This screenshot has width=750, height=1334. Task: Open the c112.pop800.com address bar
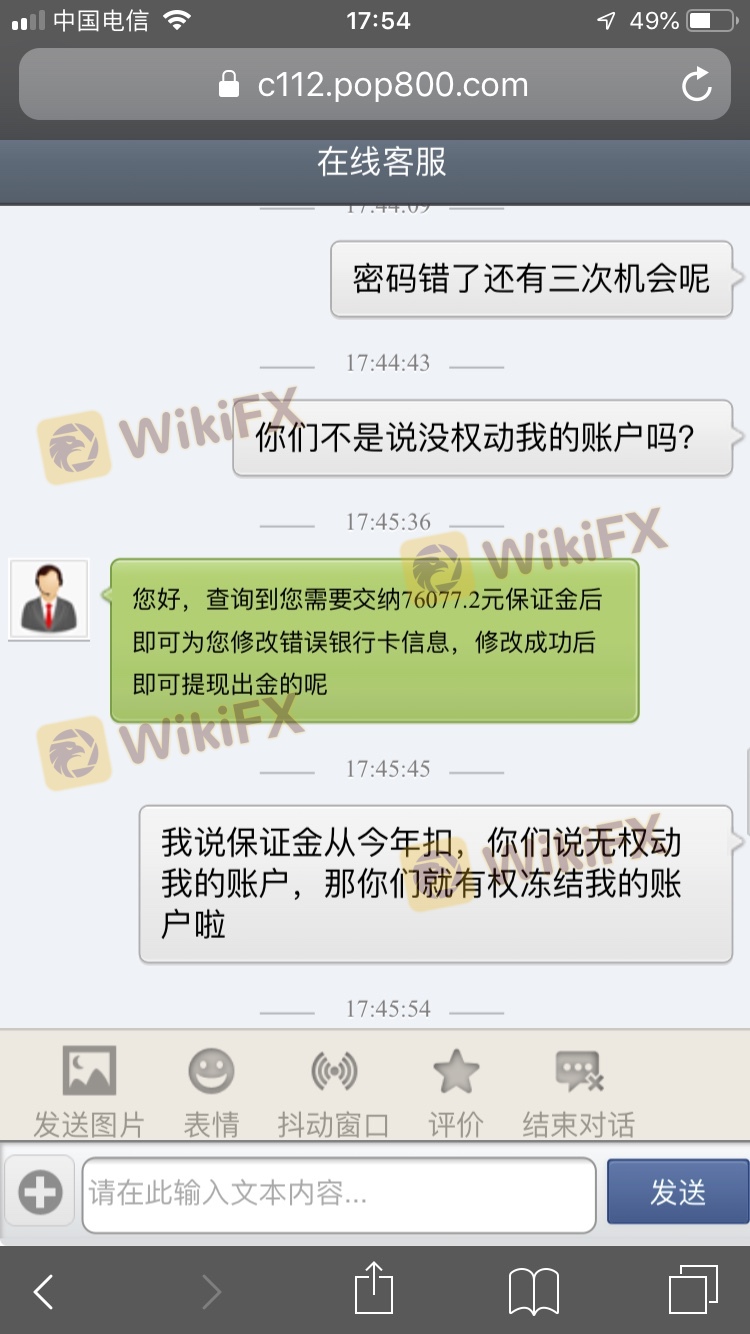tap(375, 85)
